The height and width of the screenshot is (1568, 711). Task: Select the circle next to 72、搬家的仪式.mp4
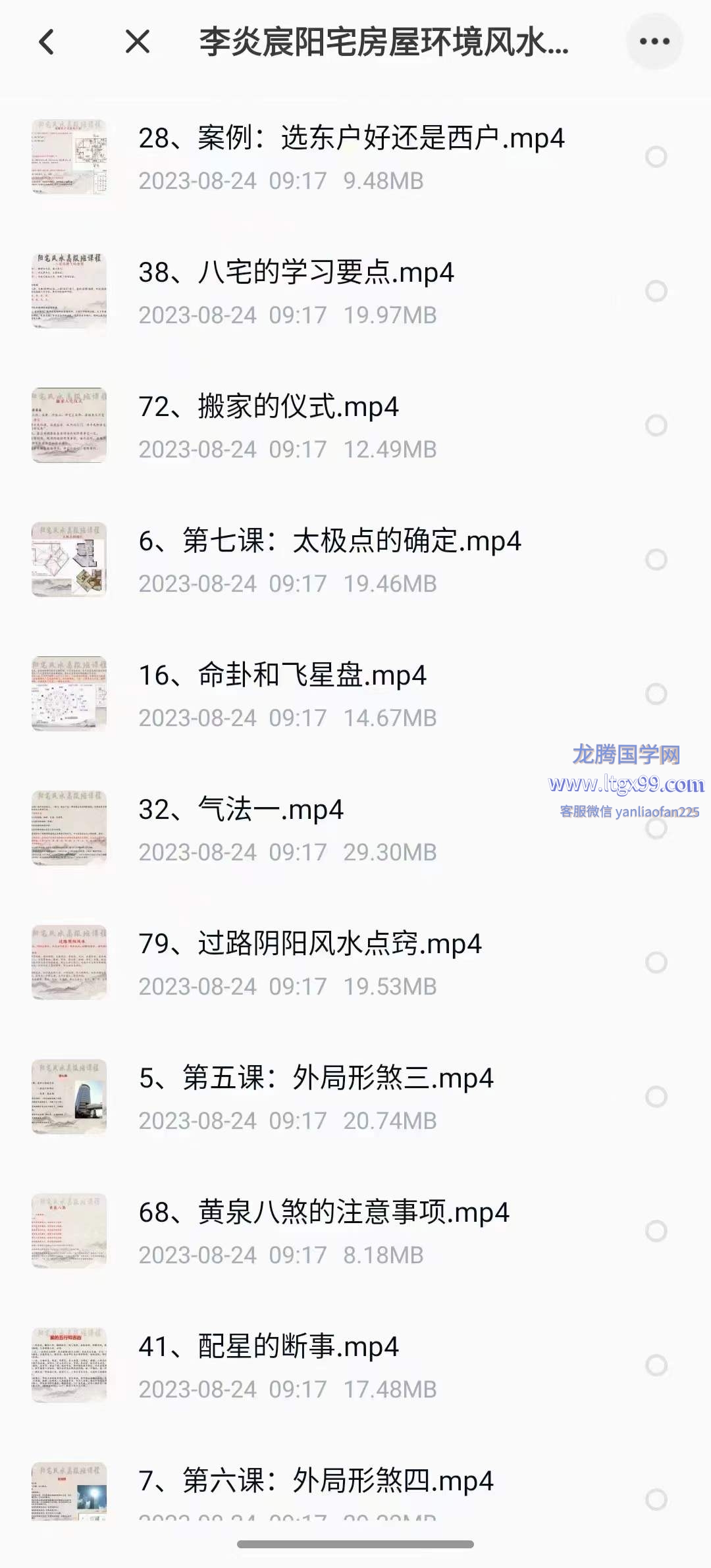[x=656, y=425]
